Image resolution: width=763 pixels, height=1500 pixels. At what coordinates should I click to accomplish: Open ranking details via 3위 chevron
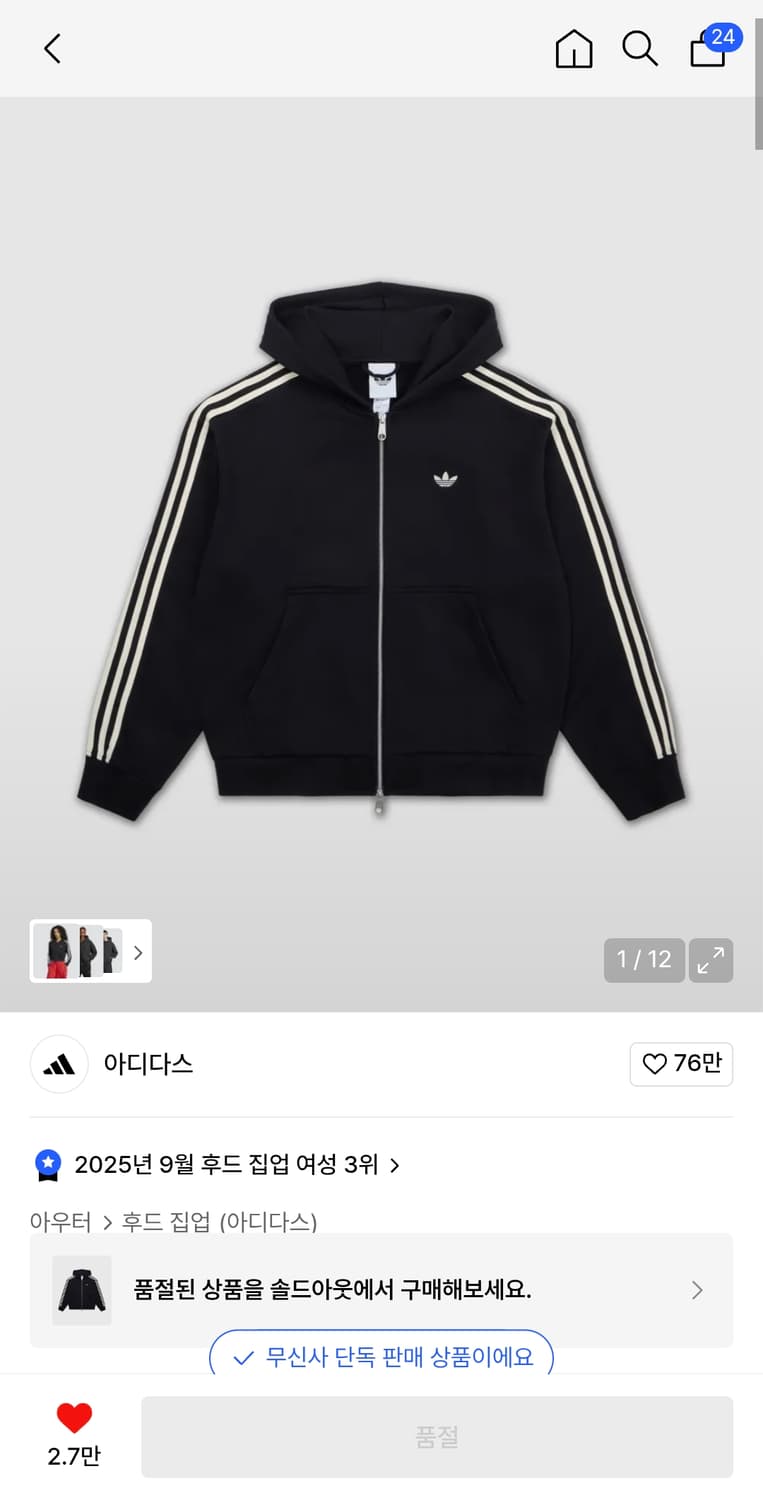click(394, 1165)
